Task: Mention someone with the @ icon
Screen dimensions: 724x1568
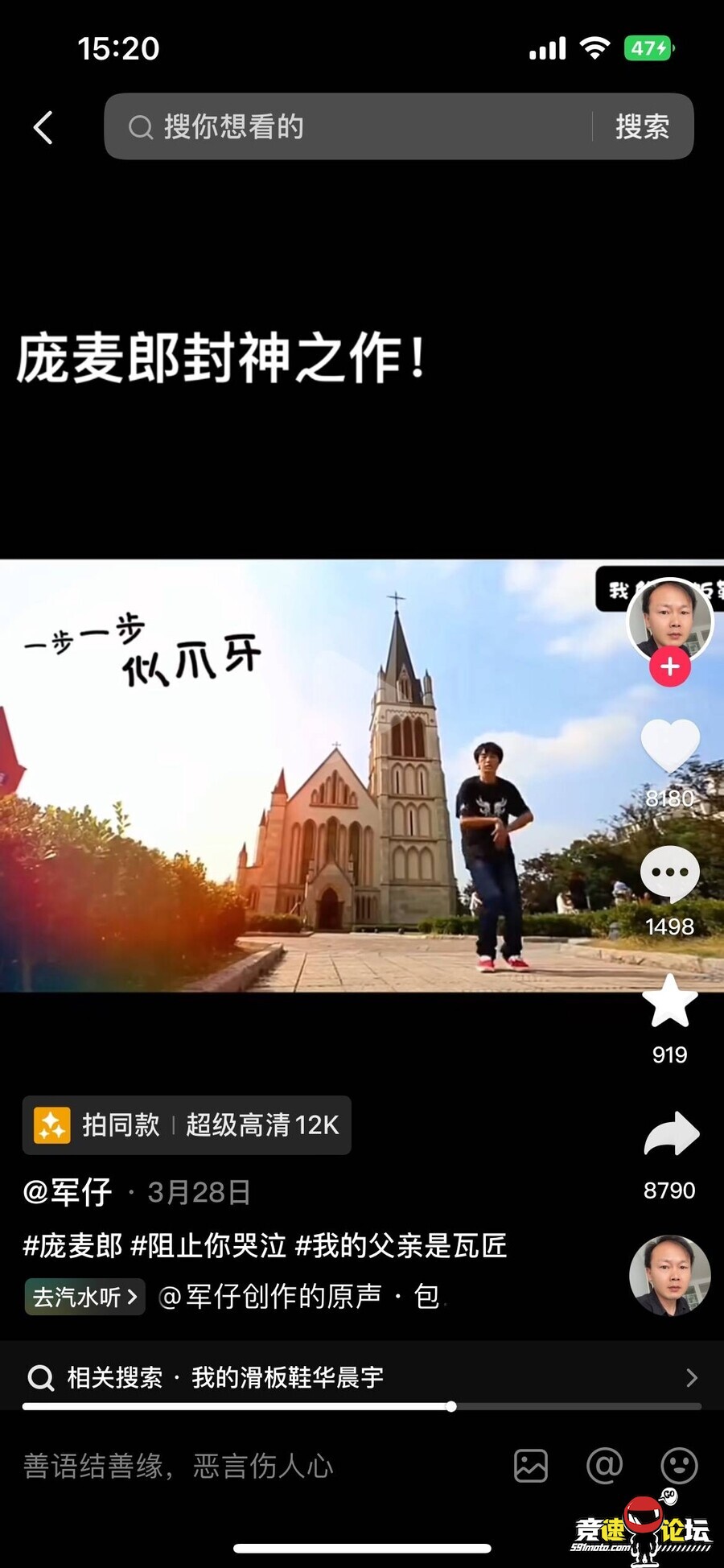Action: [605, 1466]
